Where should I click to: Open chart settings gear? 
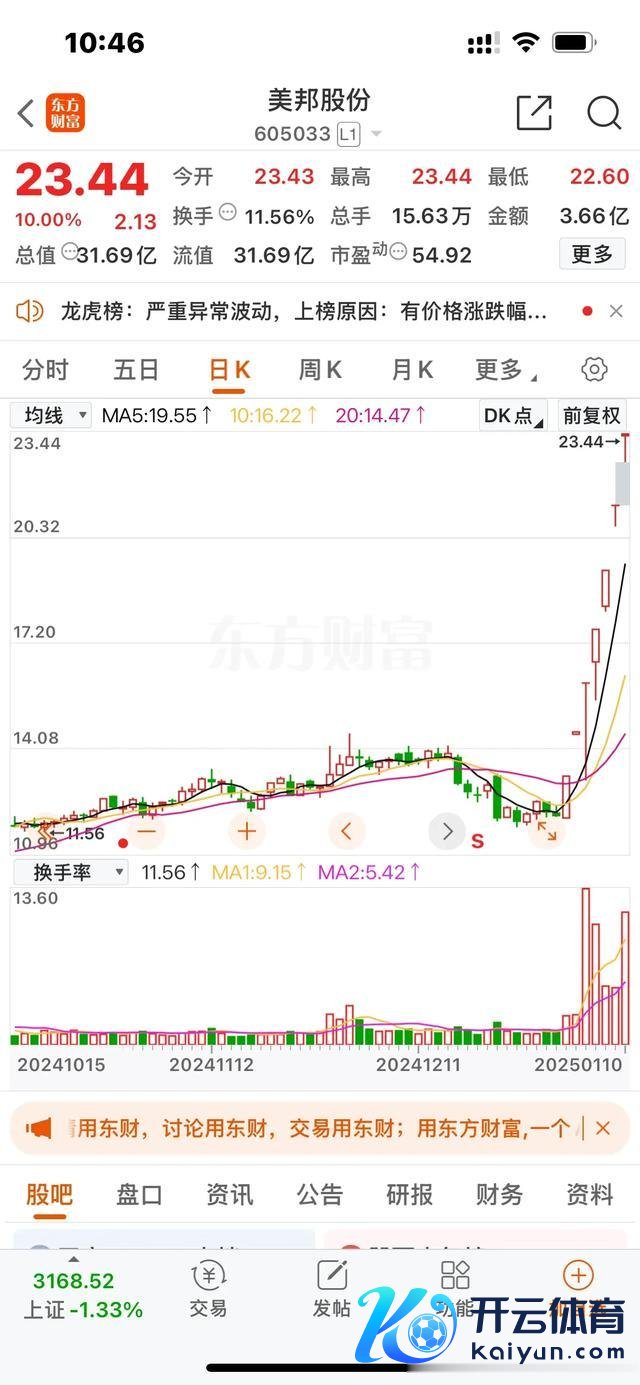pyautogui.click(x=594, y=370)
